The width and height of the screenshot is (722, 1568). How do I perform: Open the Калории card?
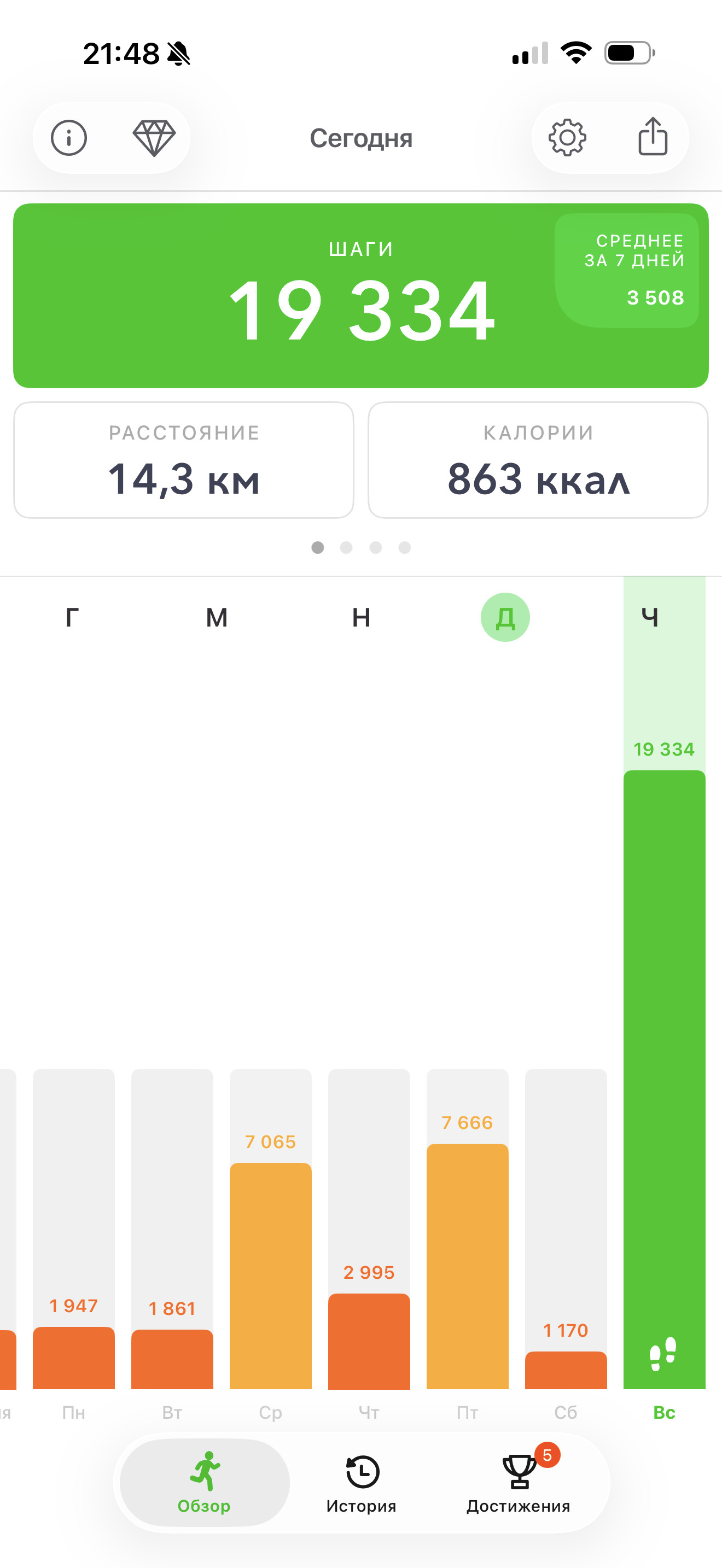[538, 460]
